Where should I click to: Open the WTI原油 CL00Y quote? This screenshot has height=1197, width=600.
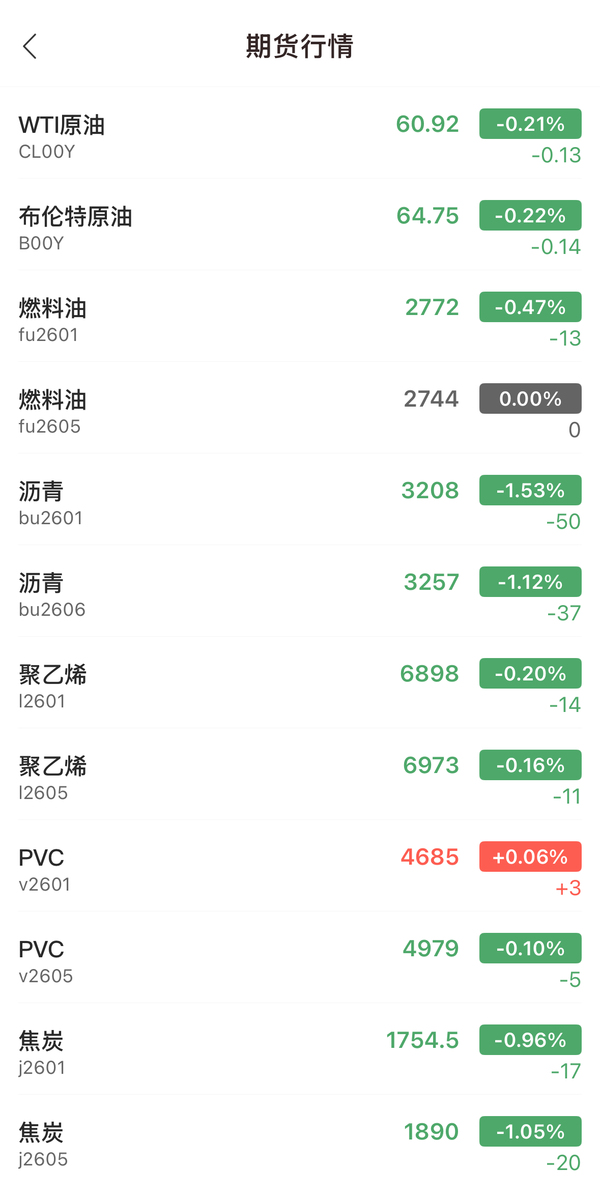point(300,137)
